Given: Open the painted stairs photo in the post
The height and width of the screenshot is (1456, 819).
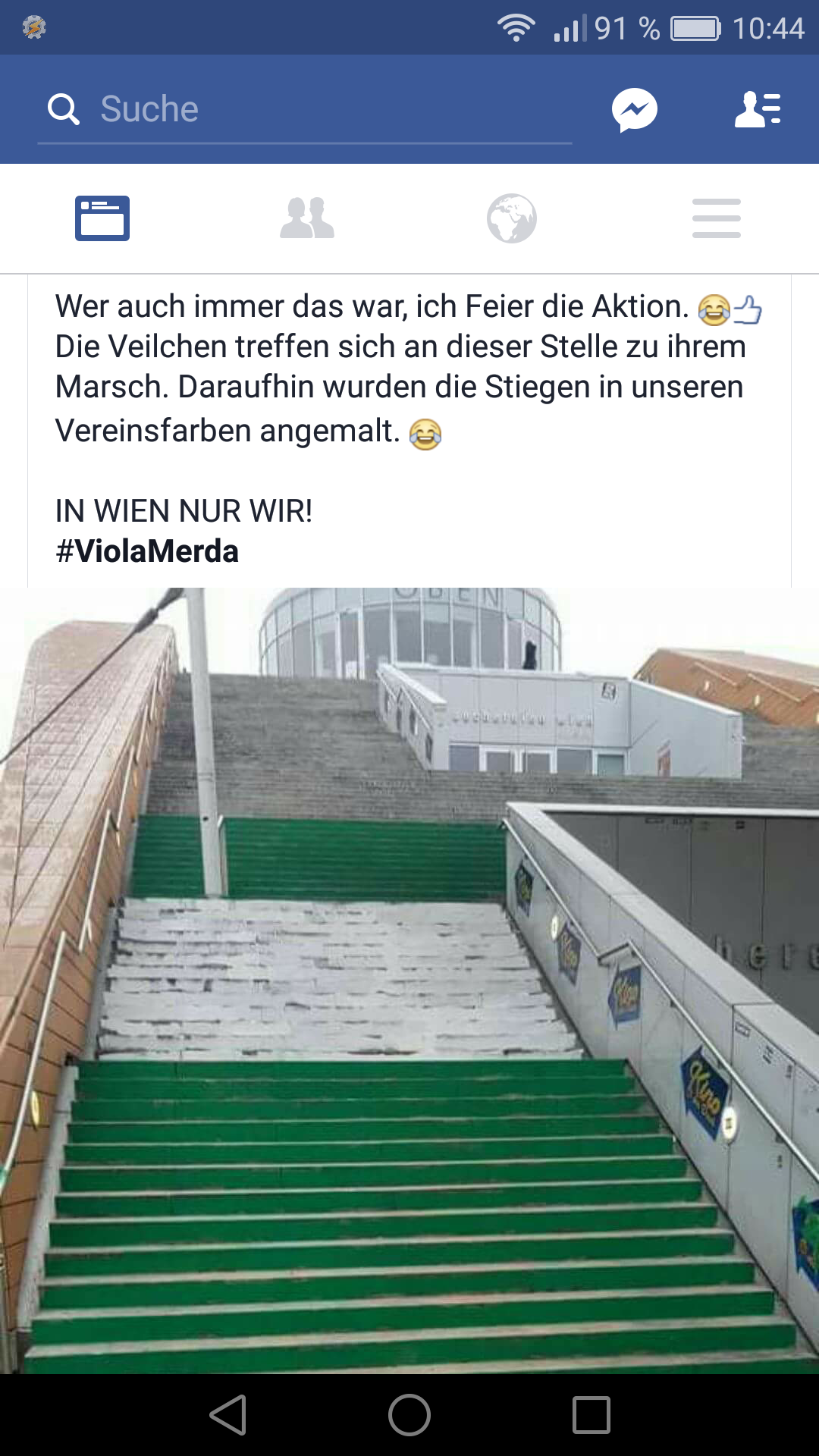Looking at the screenshot, I should (409, 981).
